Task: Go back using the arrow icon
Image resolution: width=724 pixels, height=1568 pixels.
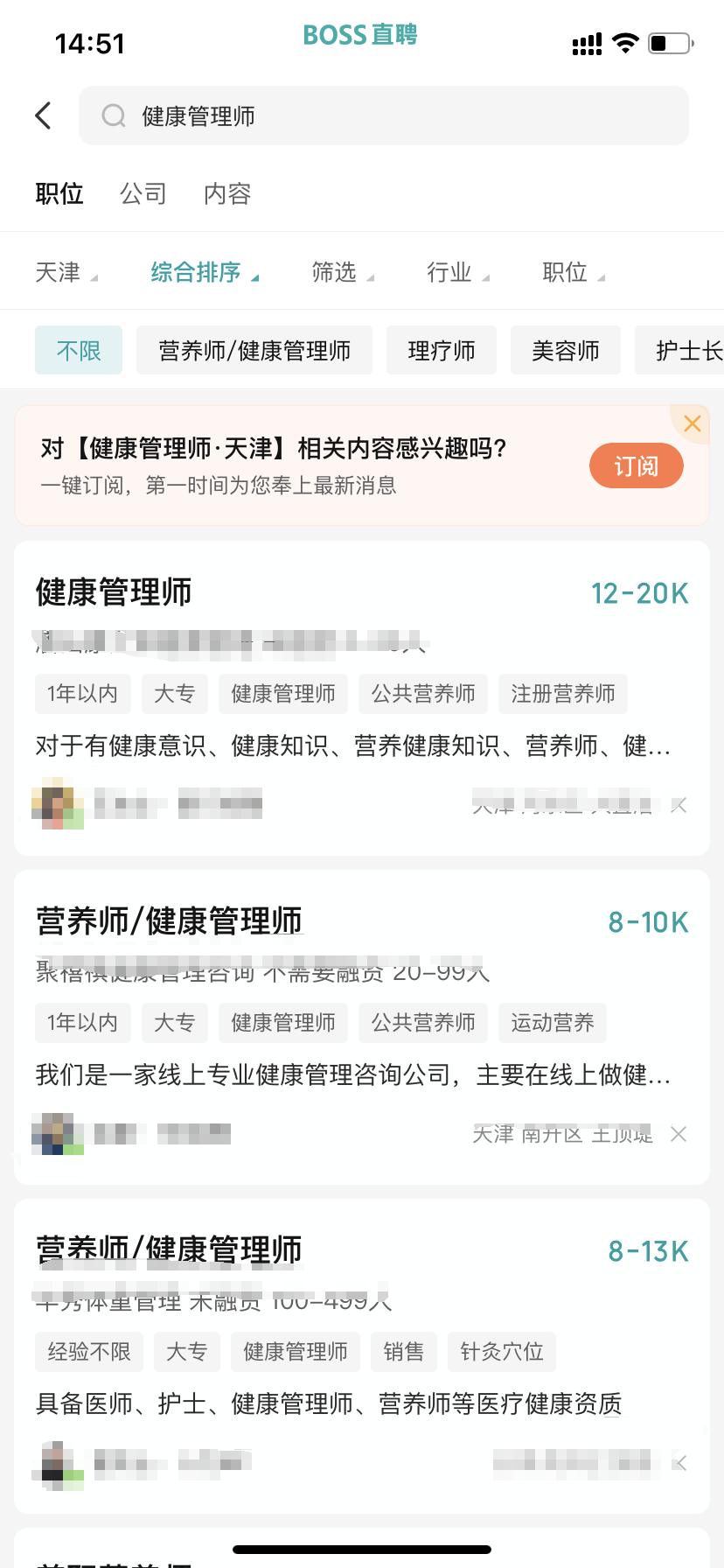Action: (44, 115)
